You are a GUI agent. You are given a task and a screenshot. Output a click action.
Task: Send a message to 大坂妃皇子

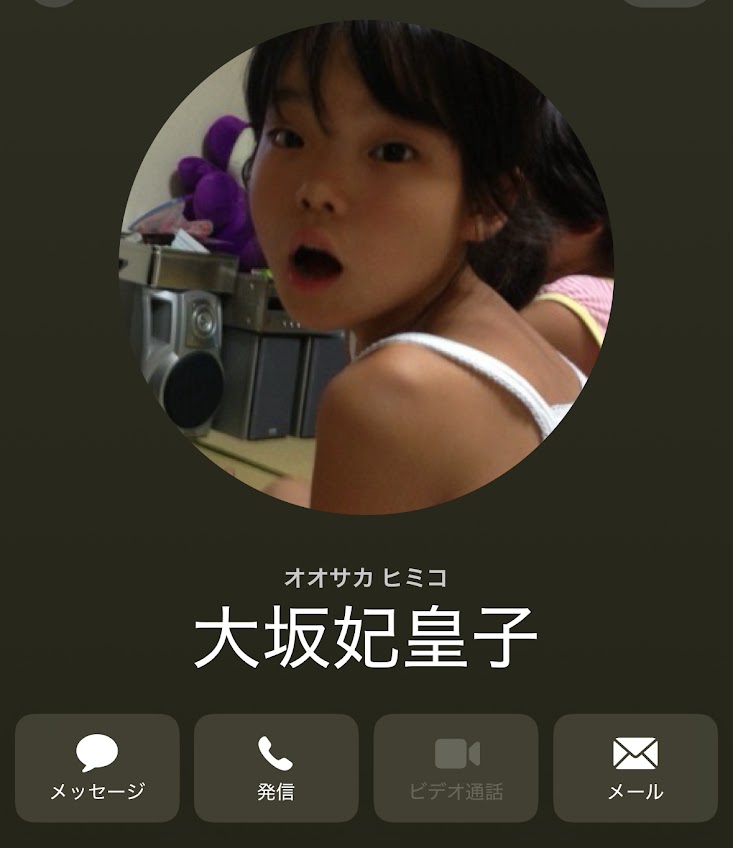point(97,767)
